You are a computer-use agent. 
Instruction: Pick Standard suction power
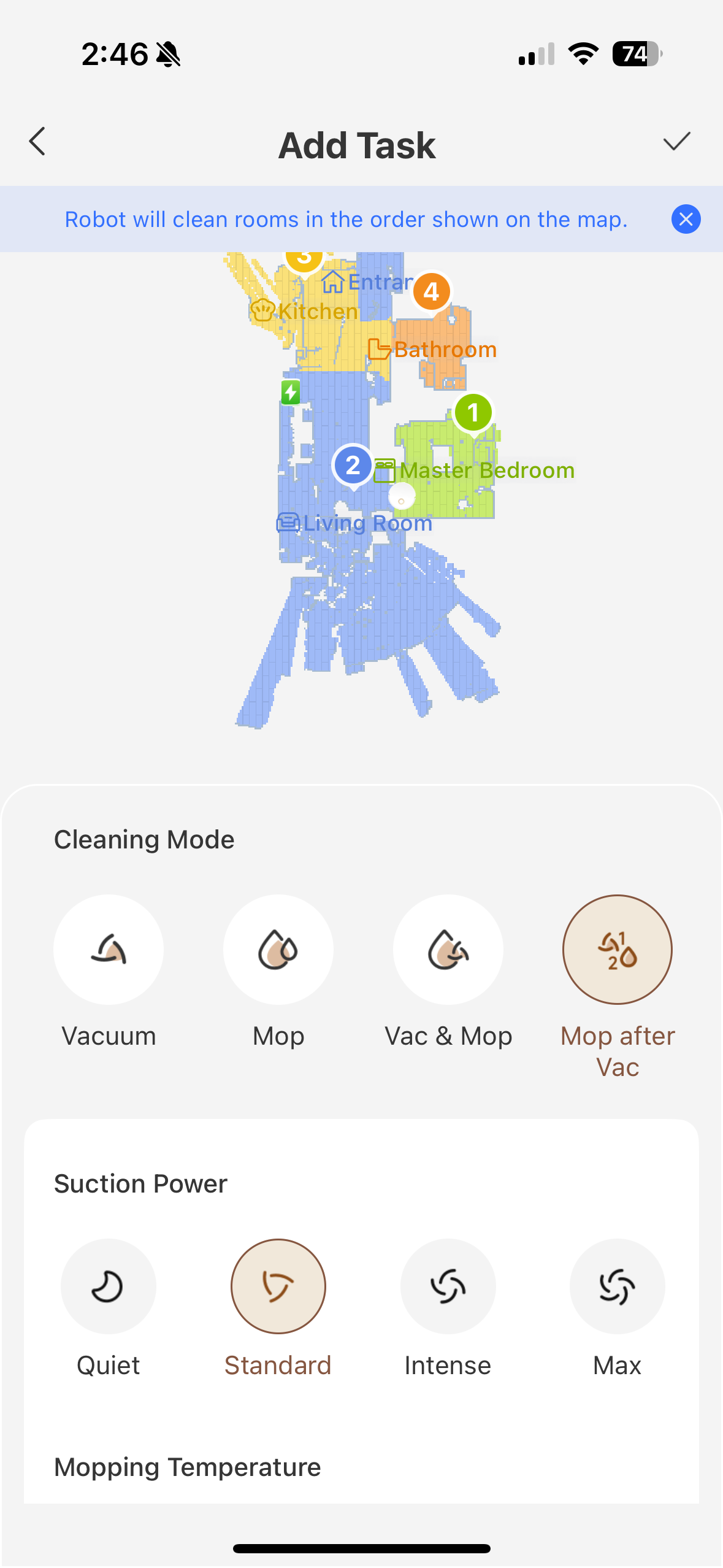[x=278, y=1286]
